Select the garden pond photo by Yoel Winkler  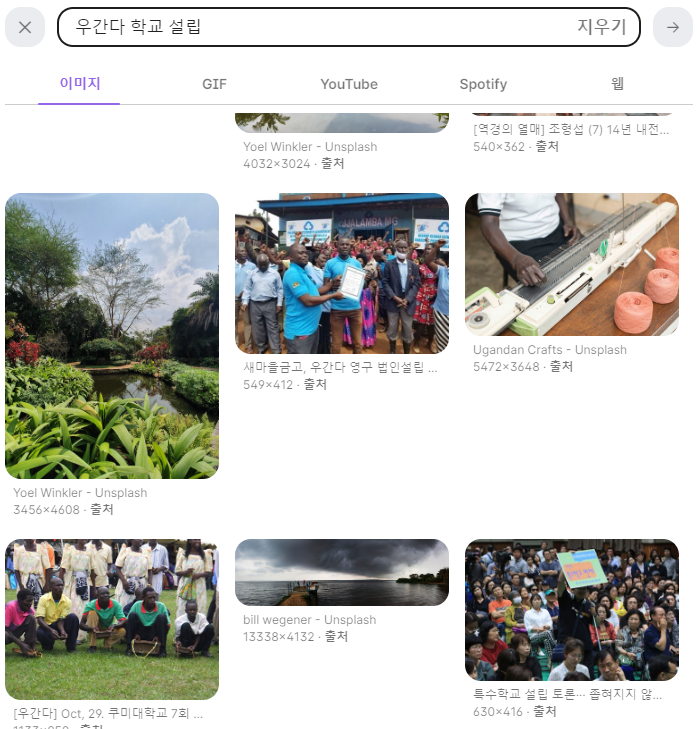112,336
